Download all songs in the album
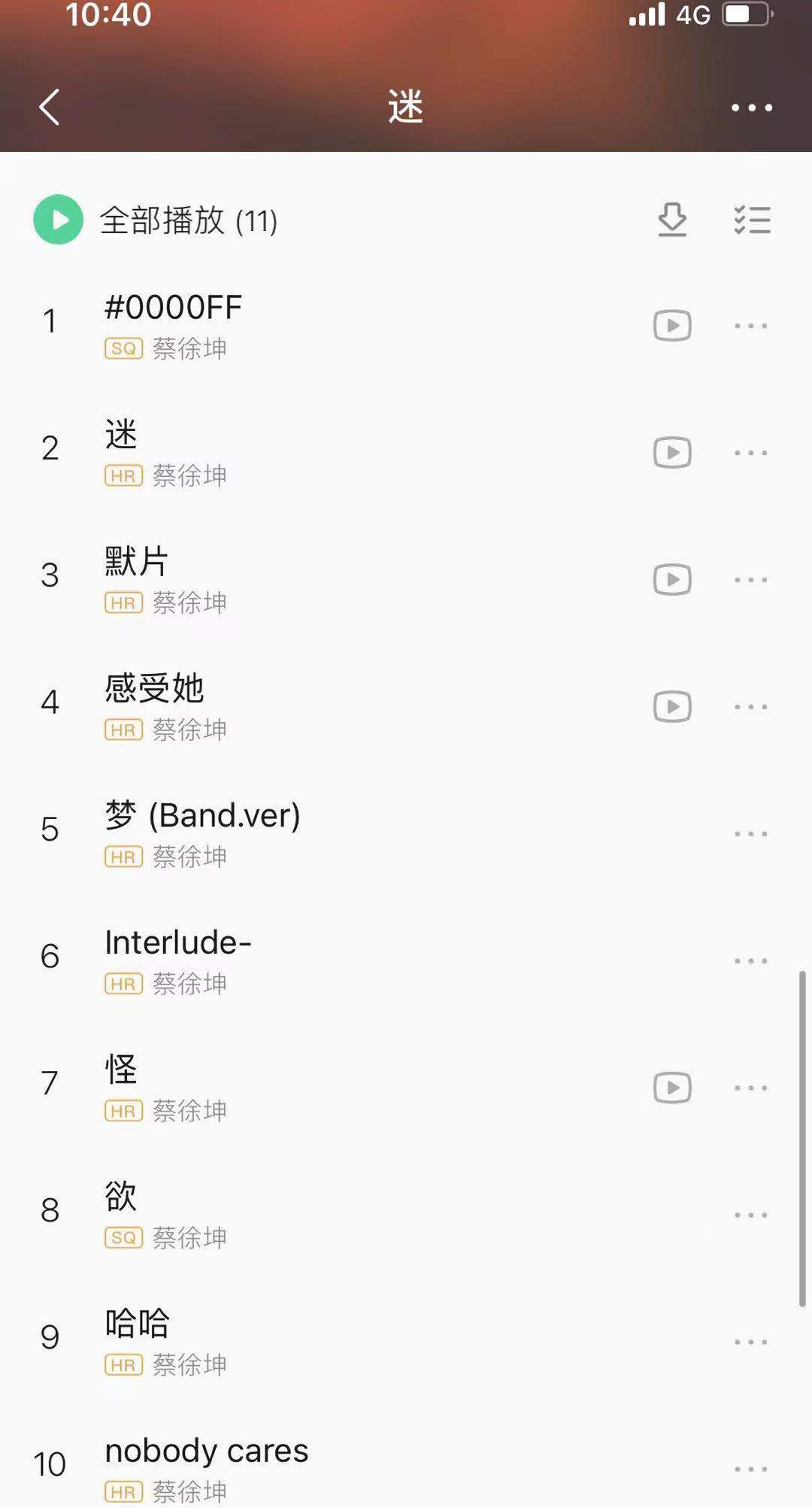 [672, 220]
